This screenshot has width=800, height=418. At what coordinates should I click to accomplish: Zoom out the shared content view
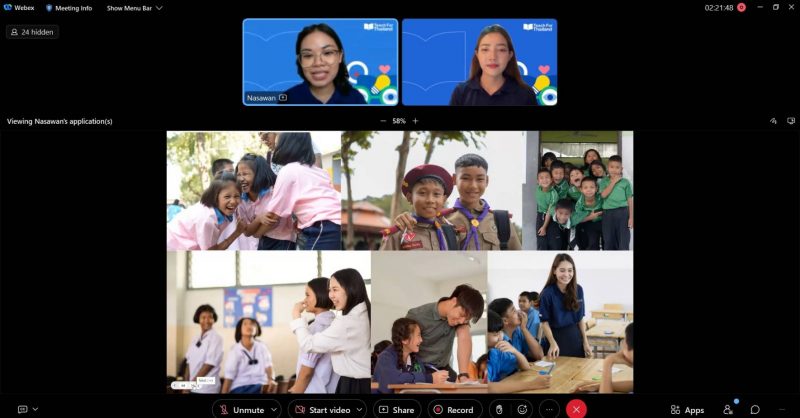pyautogui.click(x=382, y=121)
